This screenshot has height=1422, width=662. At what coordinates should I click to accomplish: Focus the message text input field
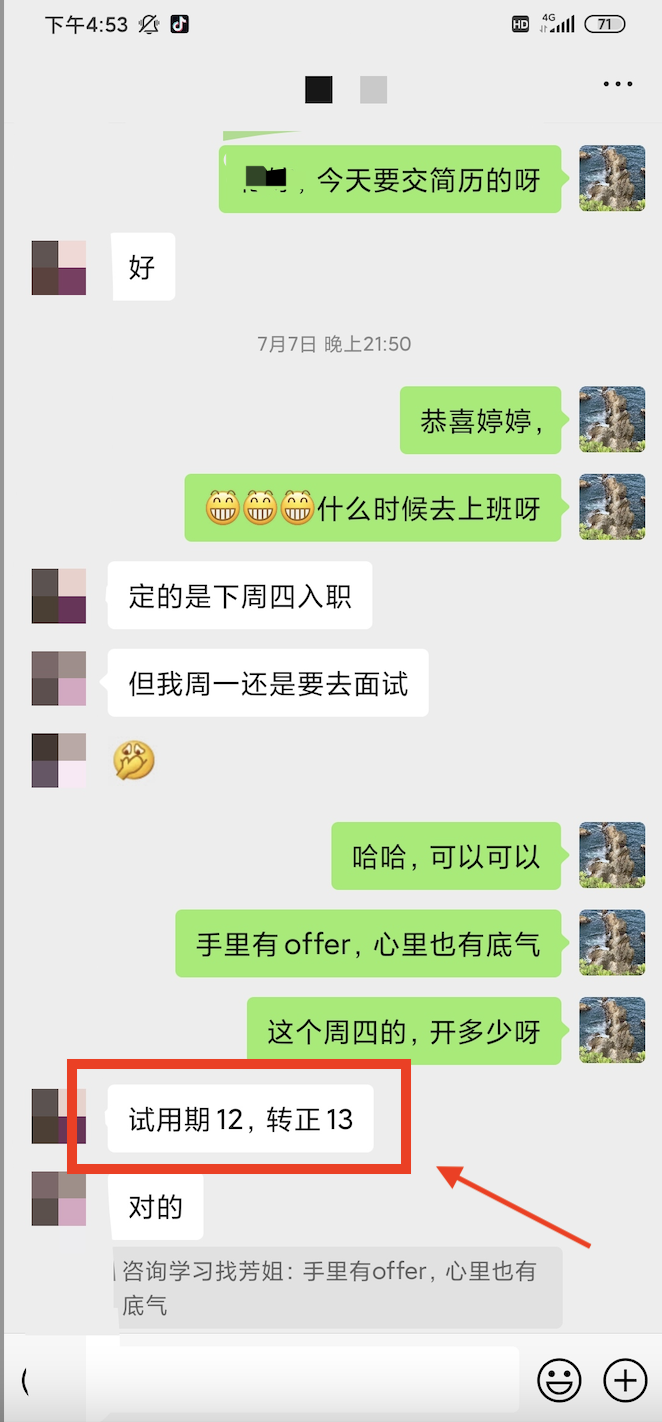point(300,1380)
